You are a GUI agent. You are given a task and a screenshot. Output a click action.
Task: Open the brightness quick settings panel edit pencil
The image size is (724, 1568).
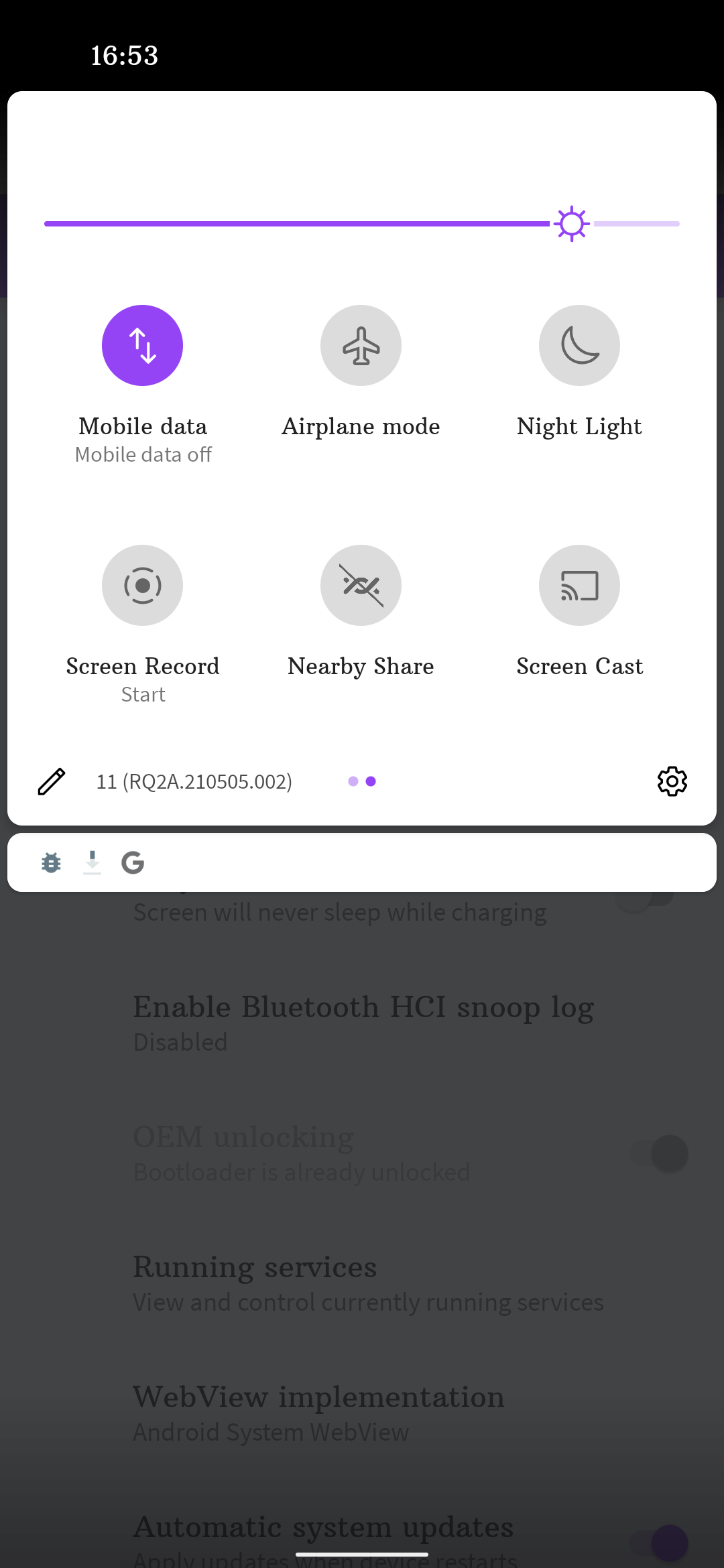click(x=51, y=781)
